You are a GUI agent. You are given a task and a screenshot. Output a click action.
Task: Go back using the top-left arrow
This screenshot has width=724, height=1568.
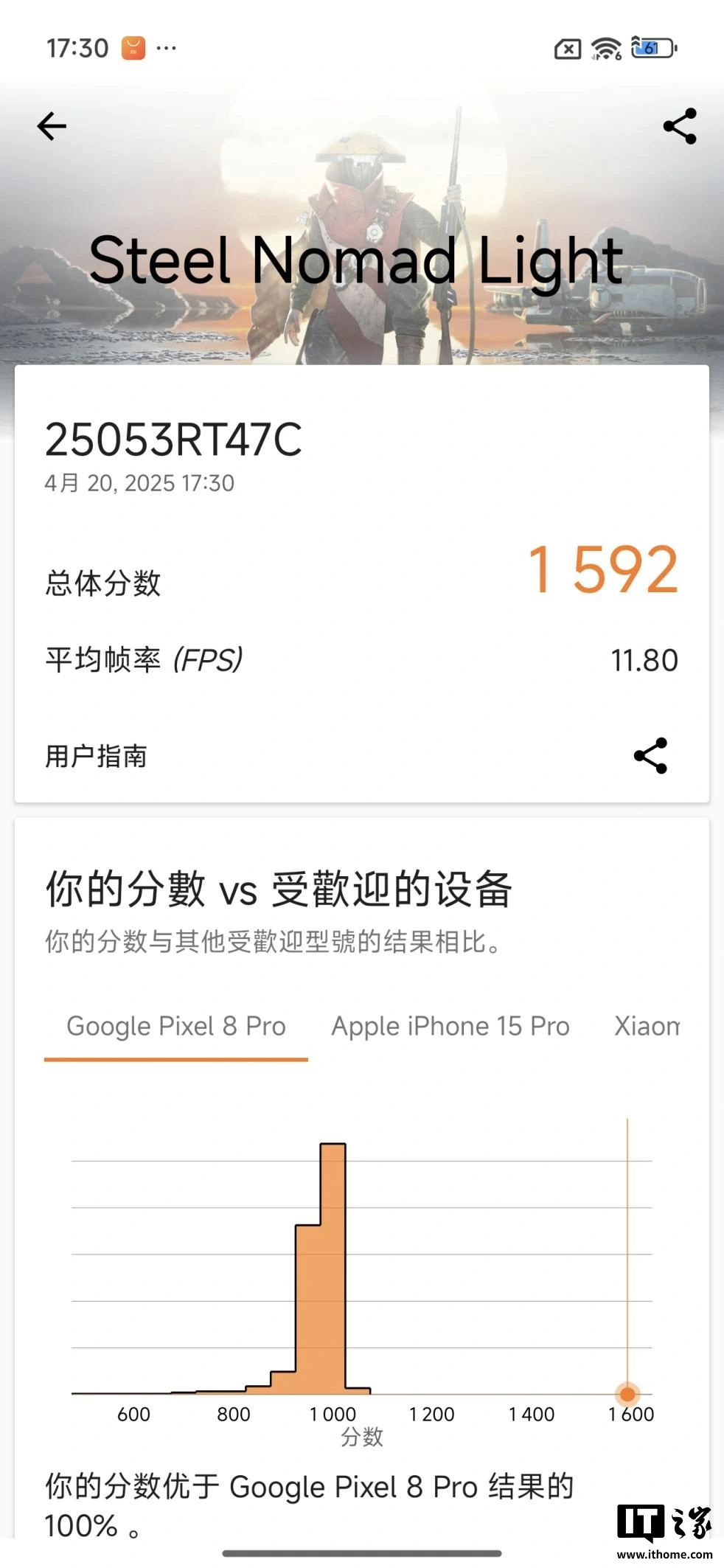pos(52,126)
